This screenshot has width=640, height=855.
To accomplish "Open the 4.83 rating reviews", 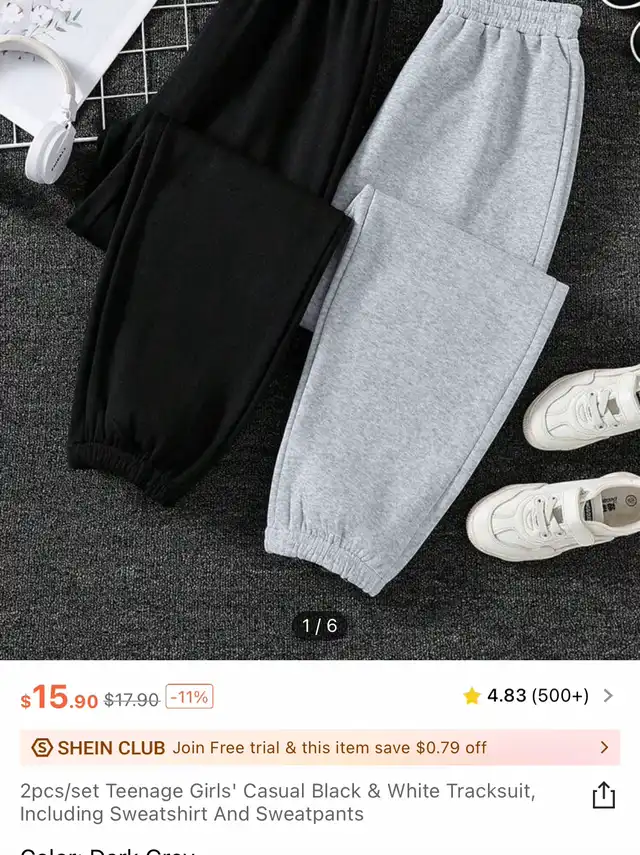I will (x=538, y=696).
